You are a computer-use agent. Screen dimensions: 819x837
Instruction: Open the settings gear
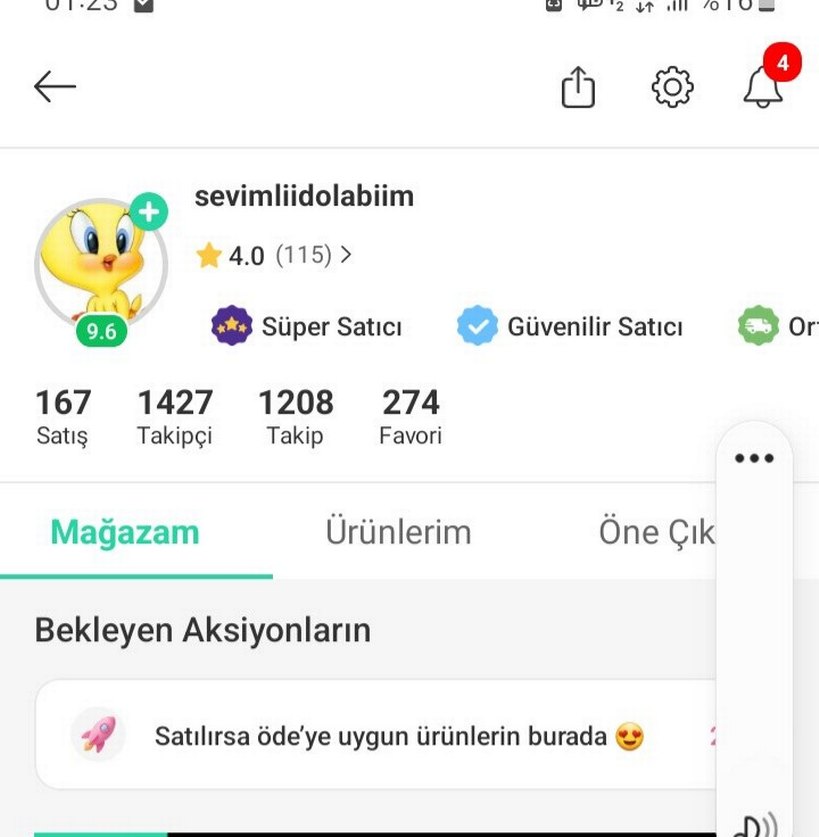672,88
